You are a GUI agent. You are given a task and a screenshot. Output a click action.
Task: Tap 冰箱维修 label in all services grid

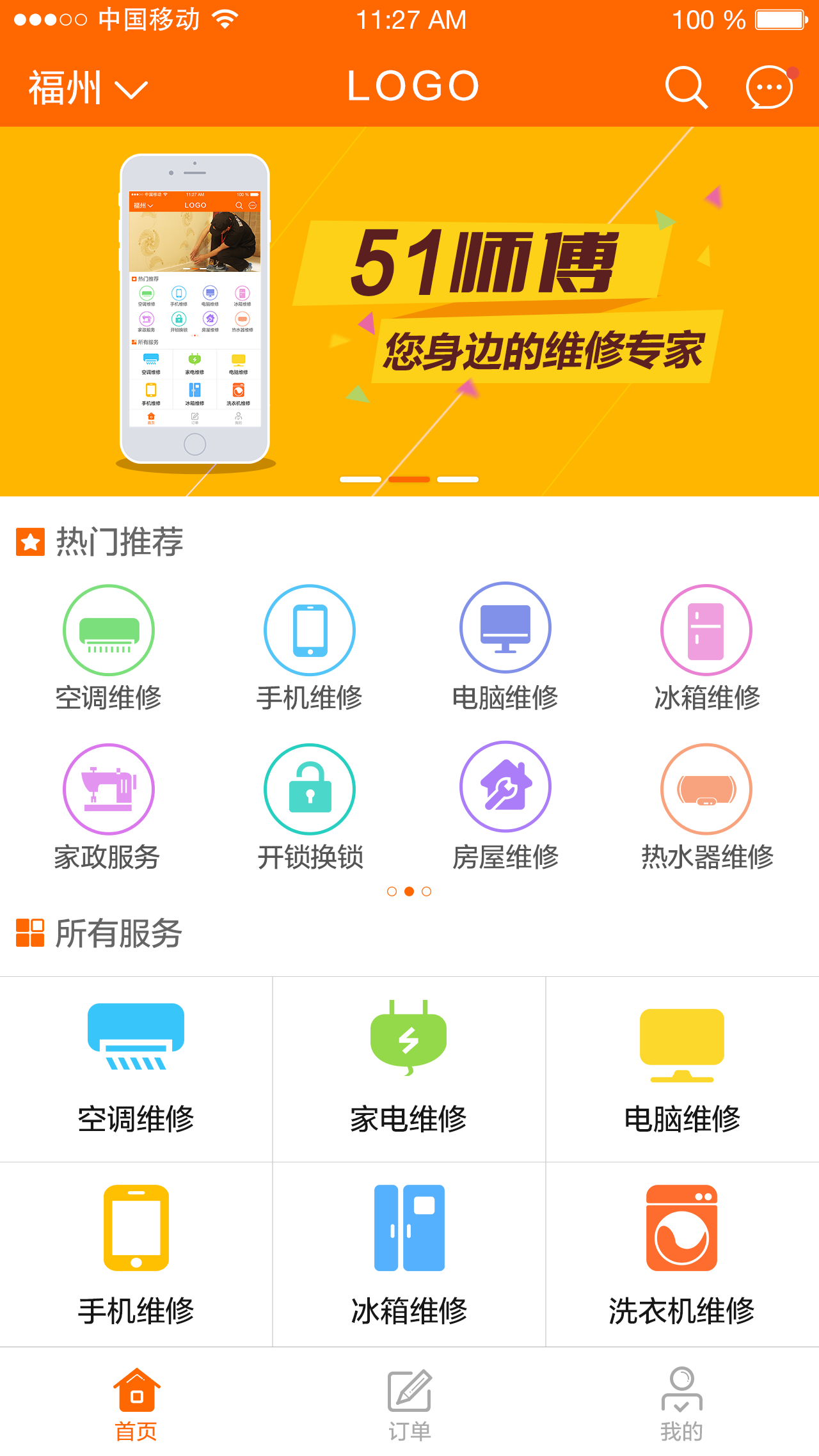pyautogui.click(x=409, y=1307)
